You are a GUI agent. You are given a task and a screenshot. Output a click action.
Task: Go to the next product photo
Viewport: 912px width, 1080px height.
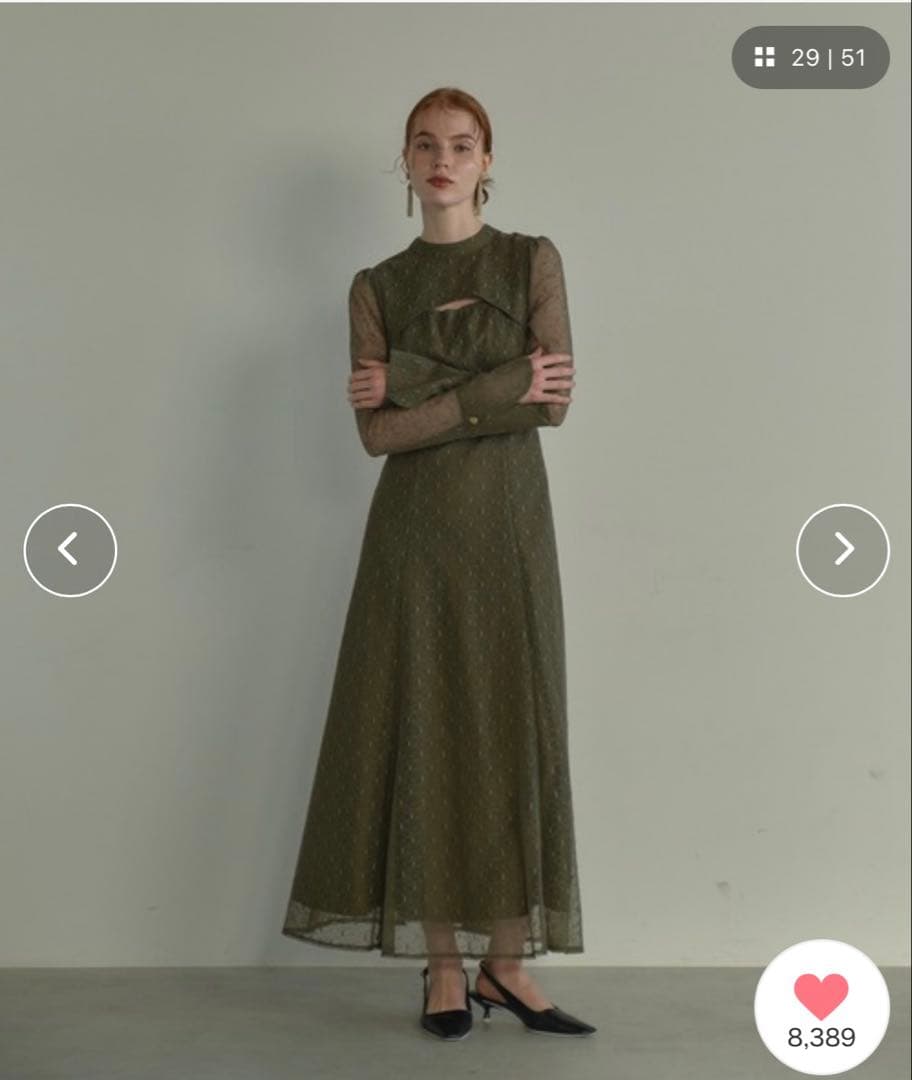(x=842, y=550)
